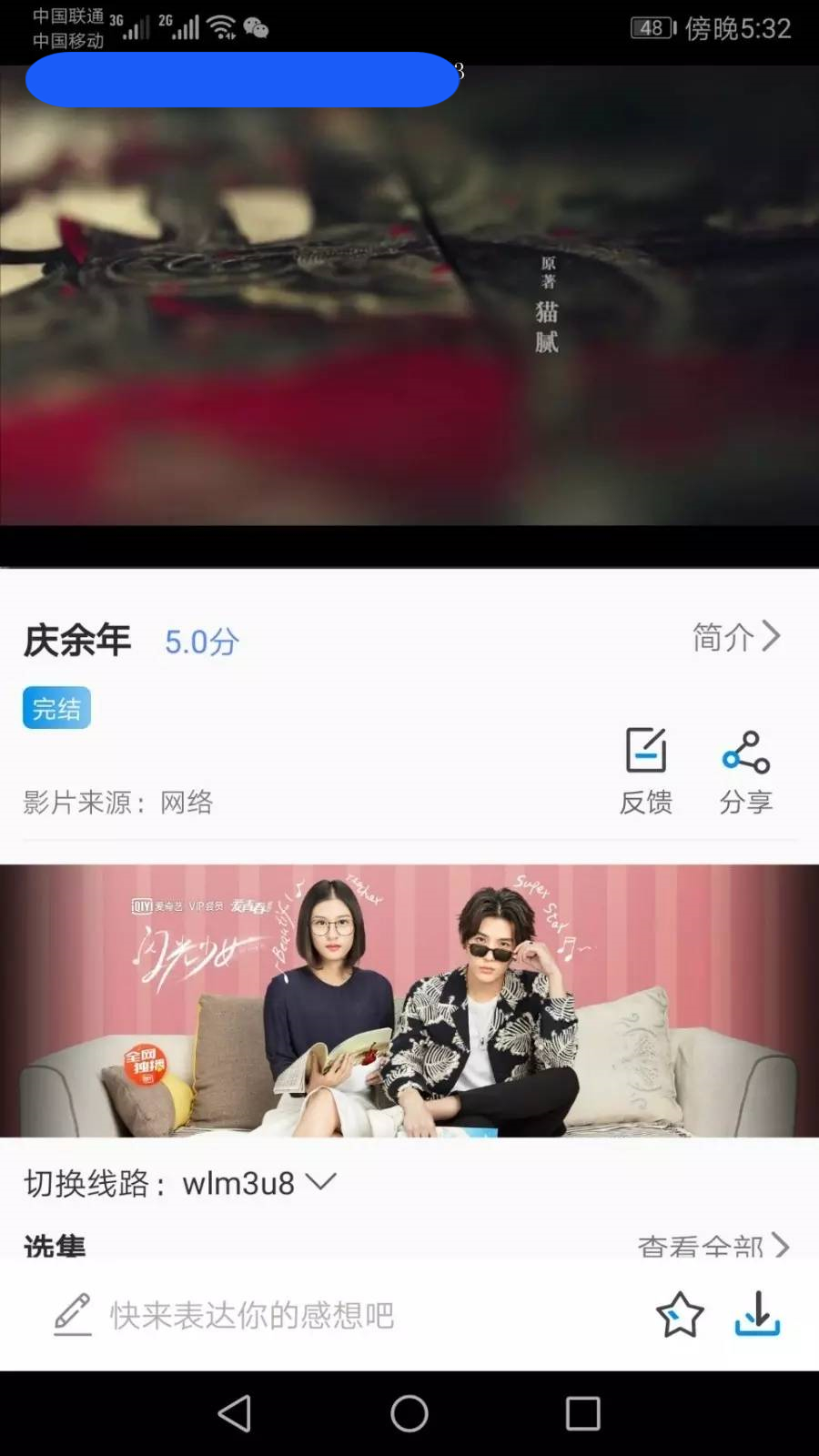The height and width of the screenshot is (1456, 819).
Task: Check battery level icon in status bar
Action: (x=652, y=27)
